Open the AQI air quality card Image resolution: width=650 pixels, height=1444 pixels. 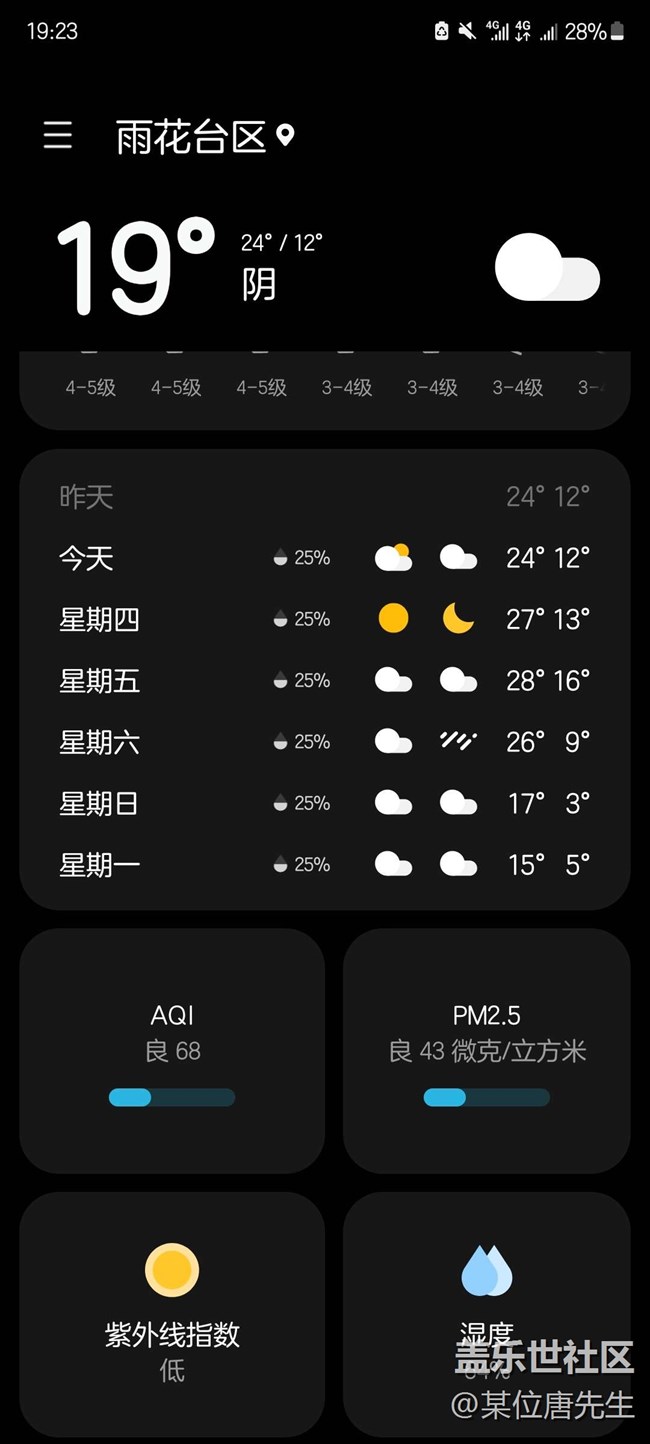click(172, 1051)
